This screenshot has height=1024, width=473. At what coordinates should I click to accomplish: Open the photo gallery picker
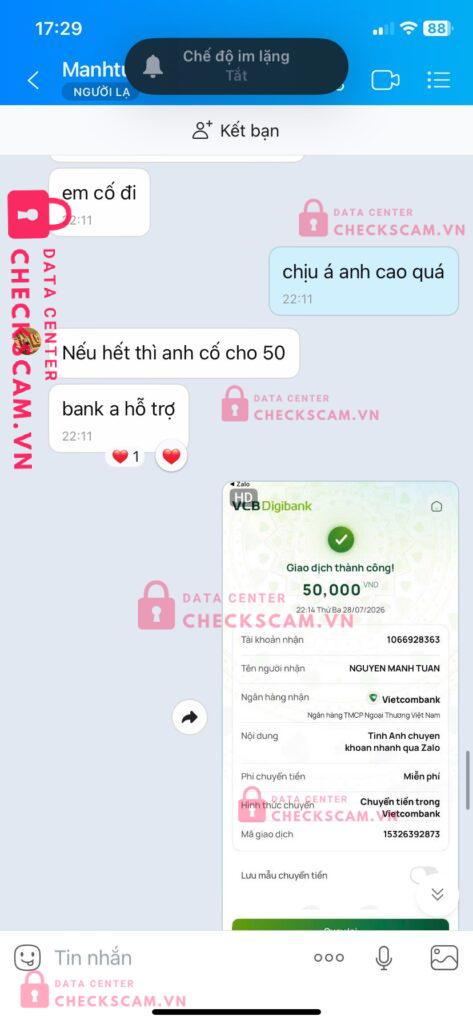(x=444, y=957)
